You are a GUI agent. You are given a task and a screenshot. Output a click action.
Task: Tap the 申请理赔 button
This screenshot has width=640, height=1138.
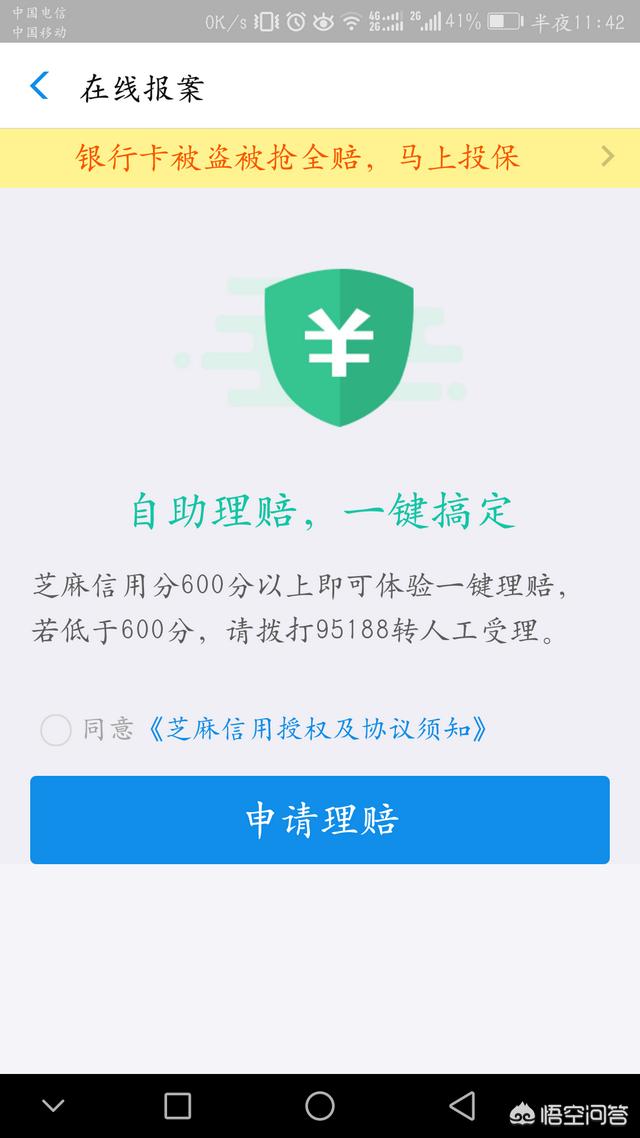pyautogui.click(x=320, y=820)
